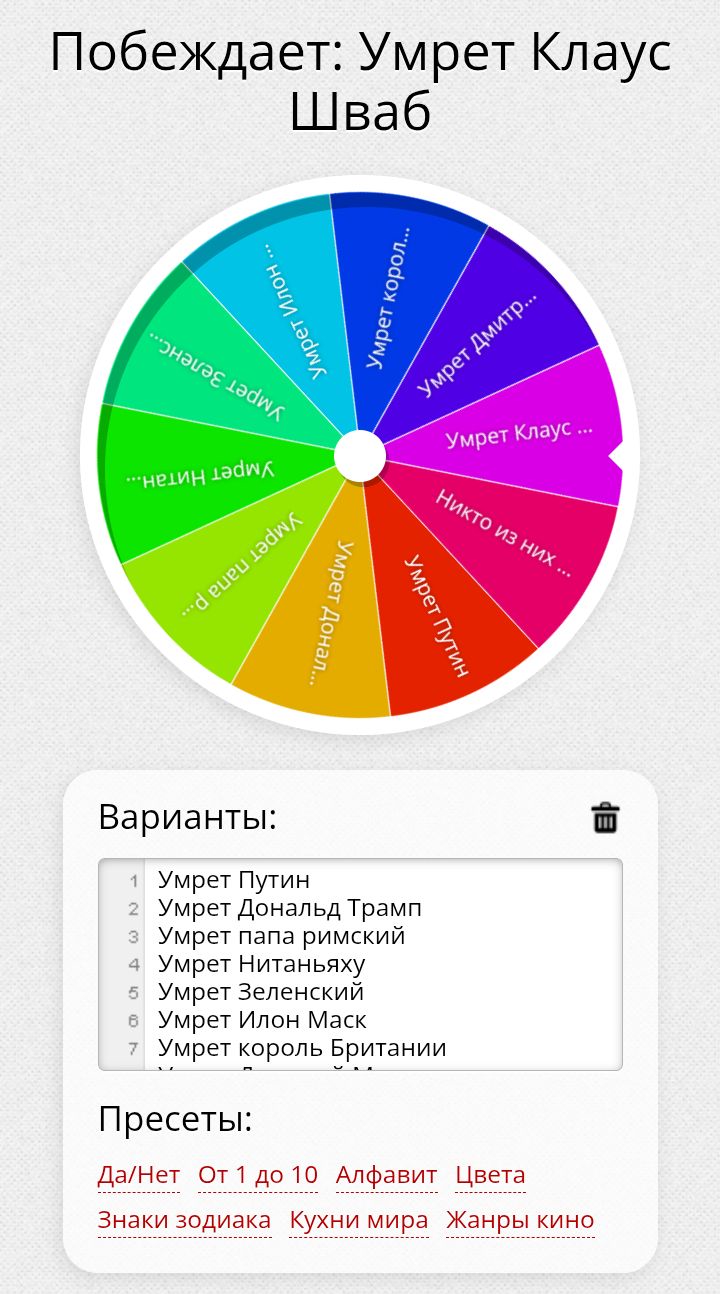Use the Жанры кино preset
Image resolution: width=720 pixels, height=1294 pixels.
pyautogui.click(x=520, y=1220)
